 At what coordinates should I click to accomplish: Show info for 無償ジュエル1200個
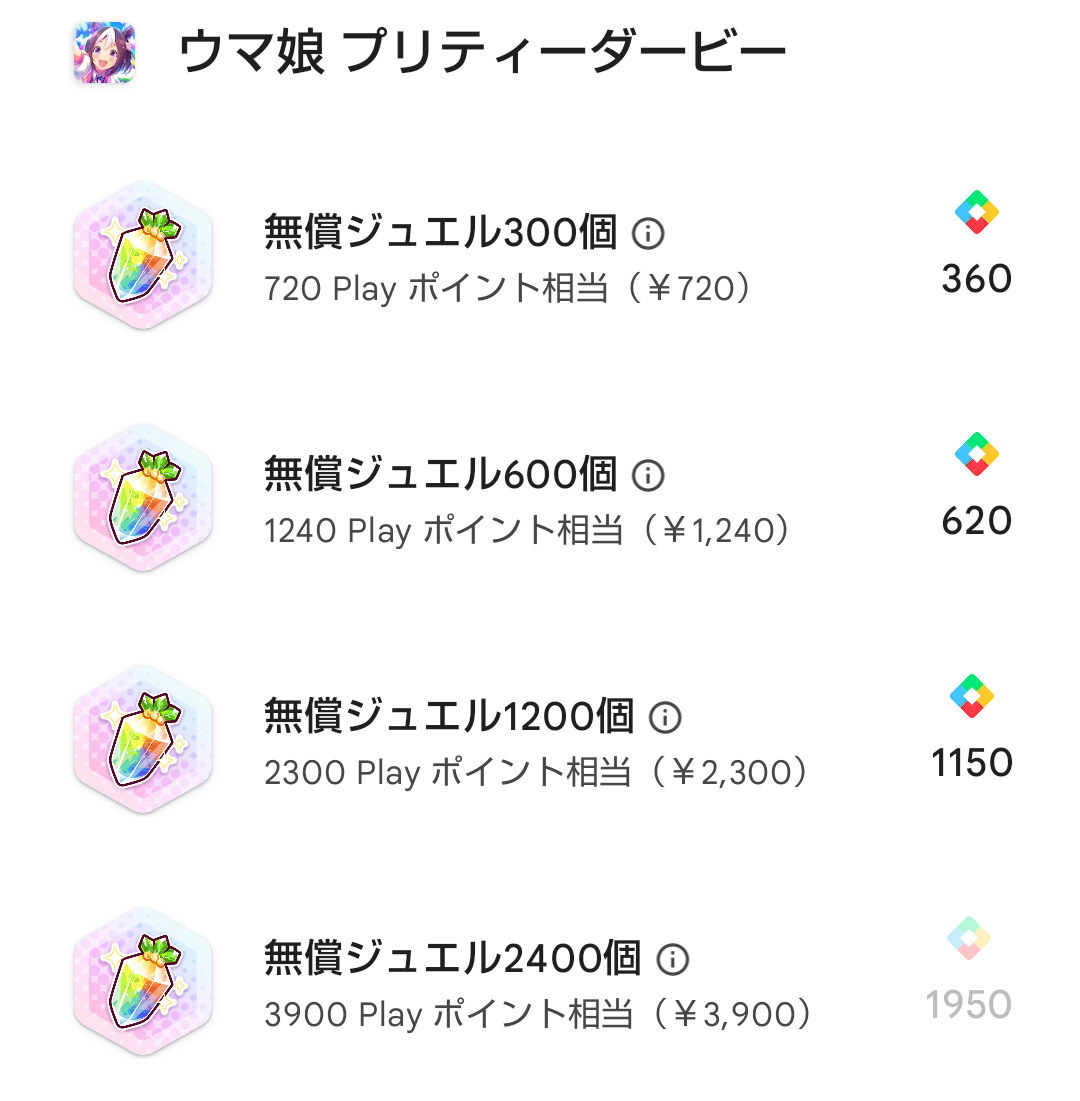(665, 717)
